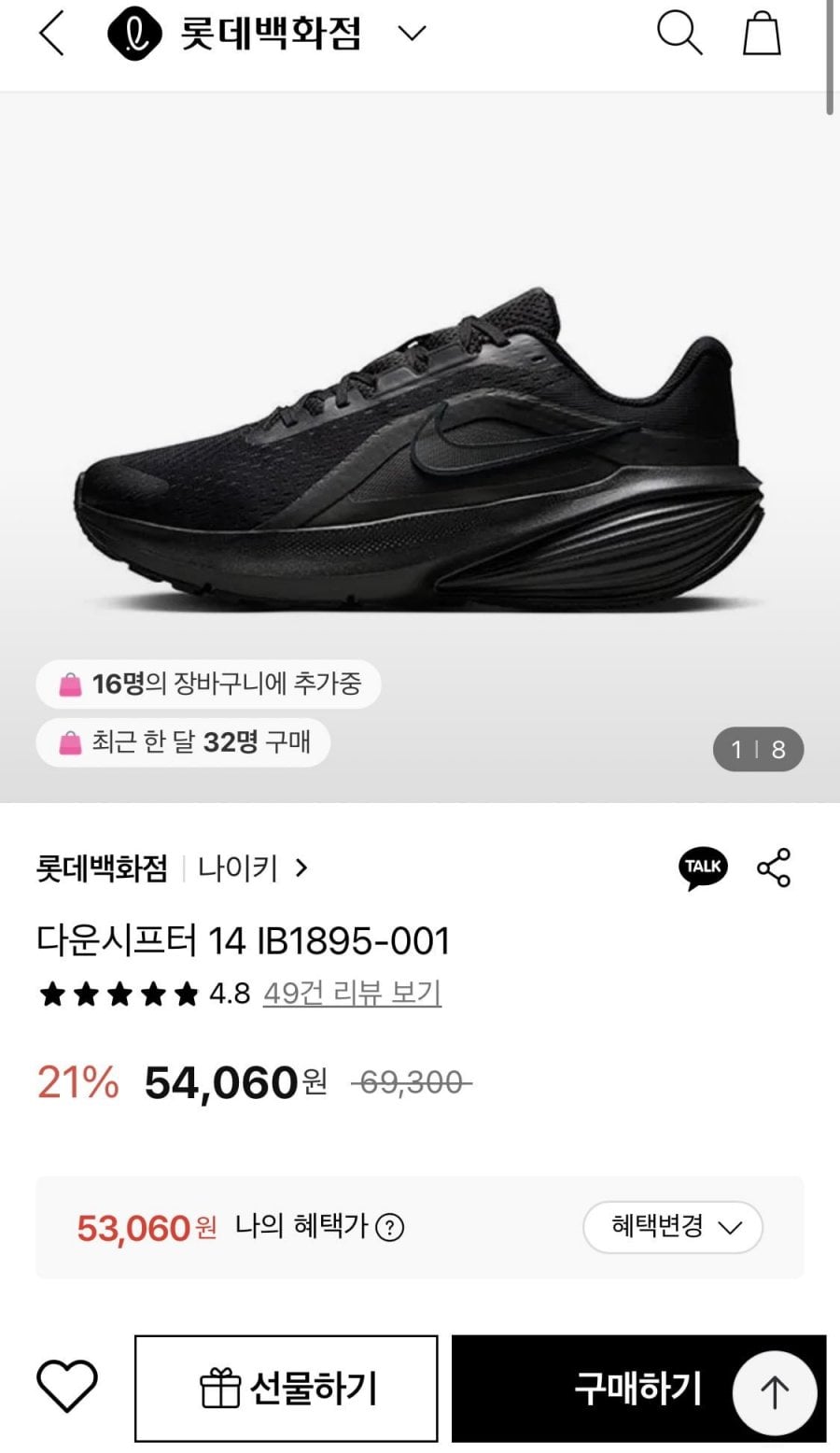Expand the 혜택변경 dropdown

click(673, 1227)
